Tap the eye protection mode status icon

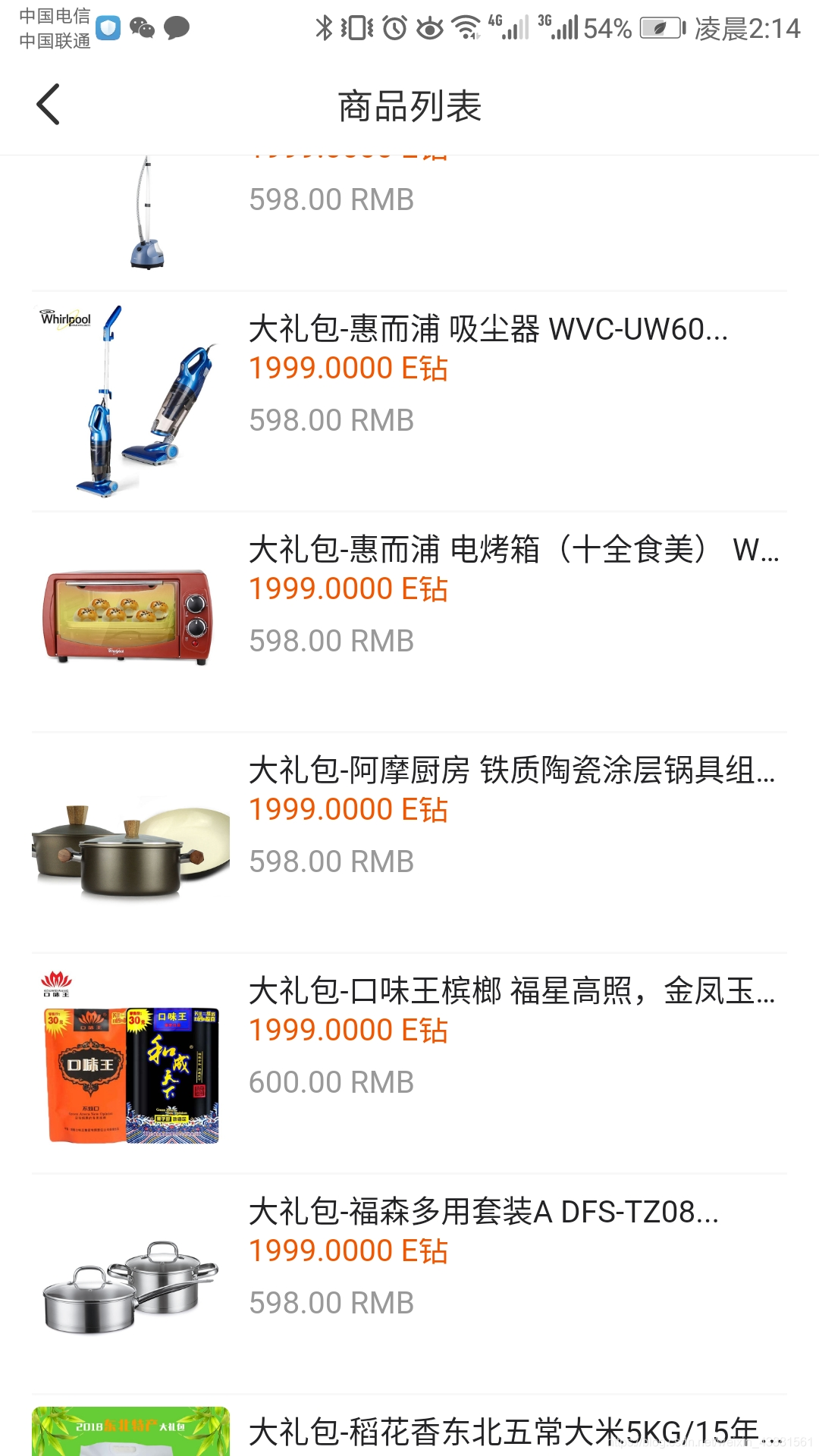pos(429,27)
